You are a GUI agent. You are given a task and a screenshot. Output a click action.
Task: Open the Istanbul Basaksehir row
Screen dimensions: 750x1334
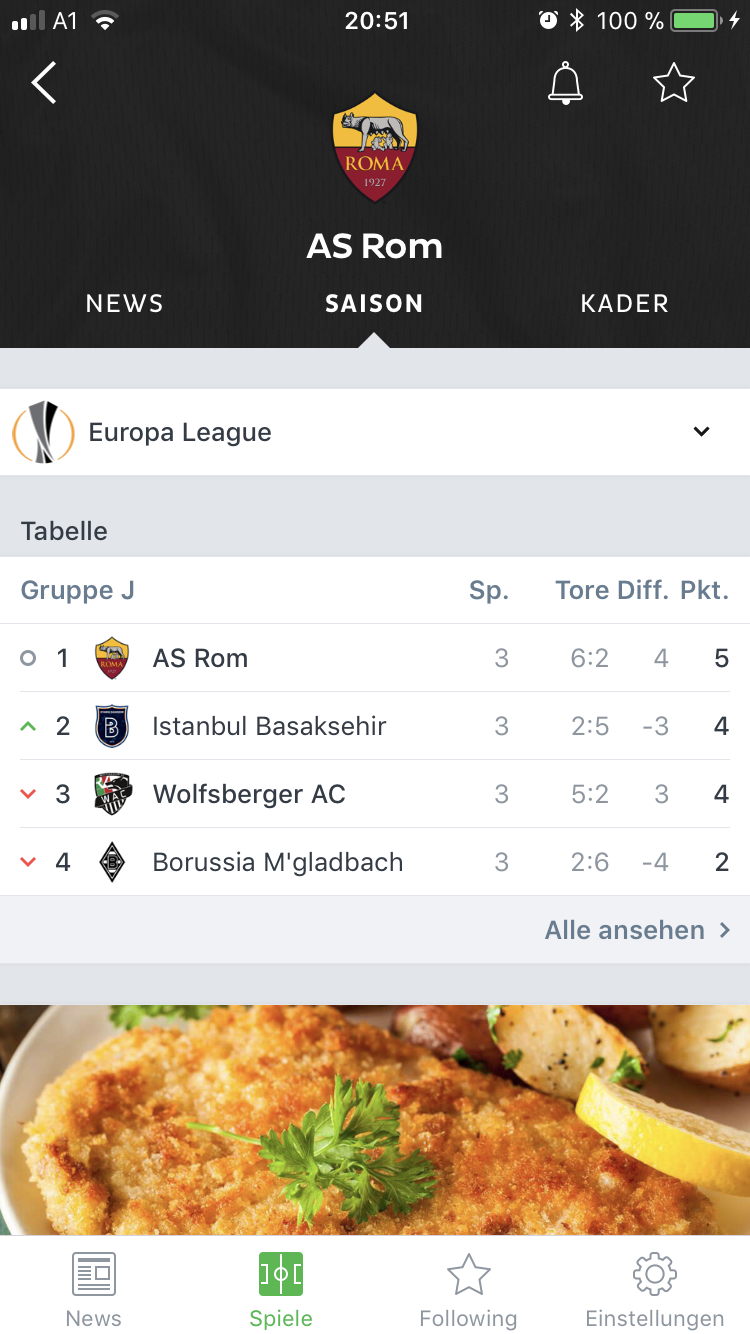tap(375, 726)
